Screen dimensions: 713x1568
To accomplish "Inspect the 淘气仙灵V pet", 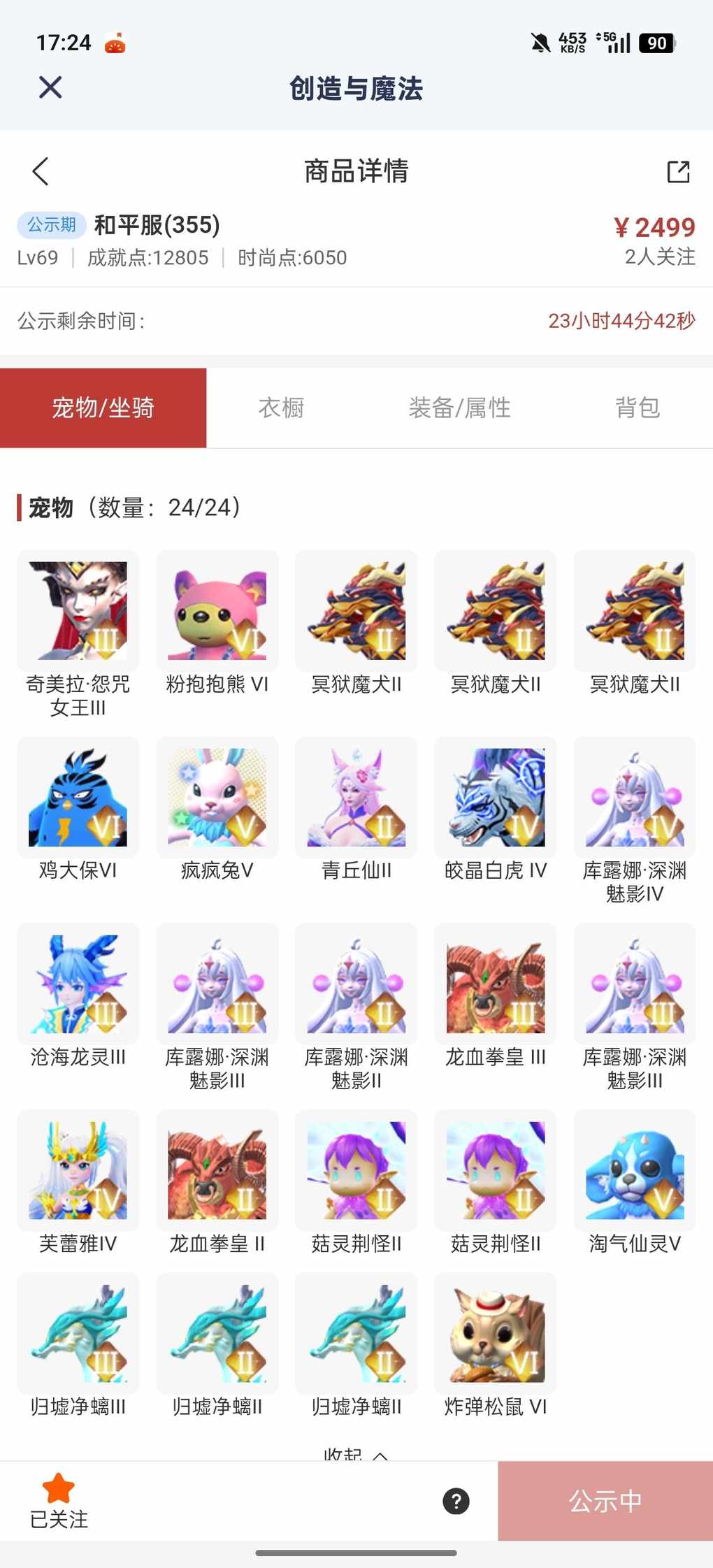I will click(635, 1171).
